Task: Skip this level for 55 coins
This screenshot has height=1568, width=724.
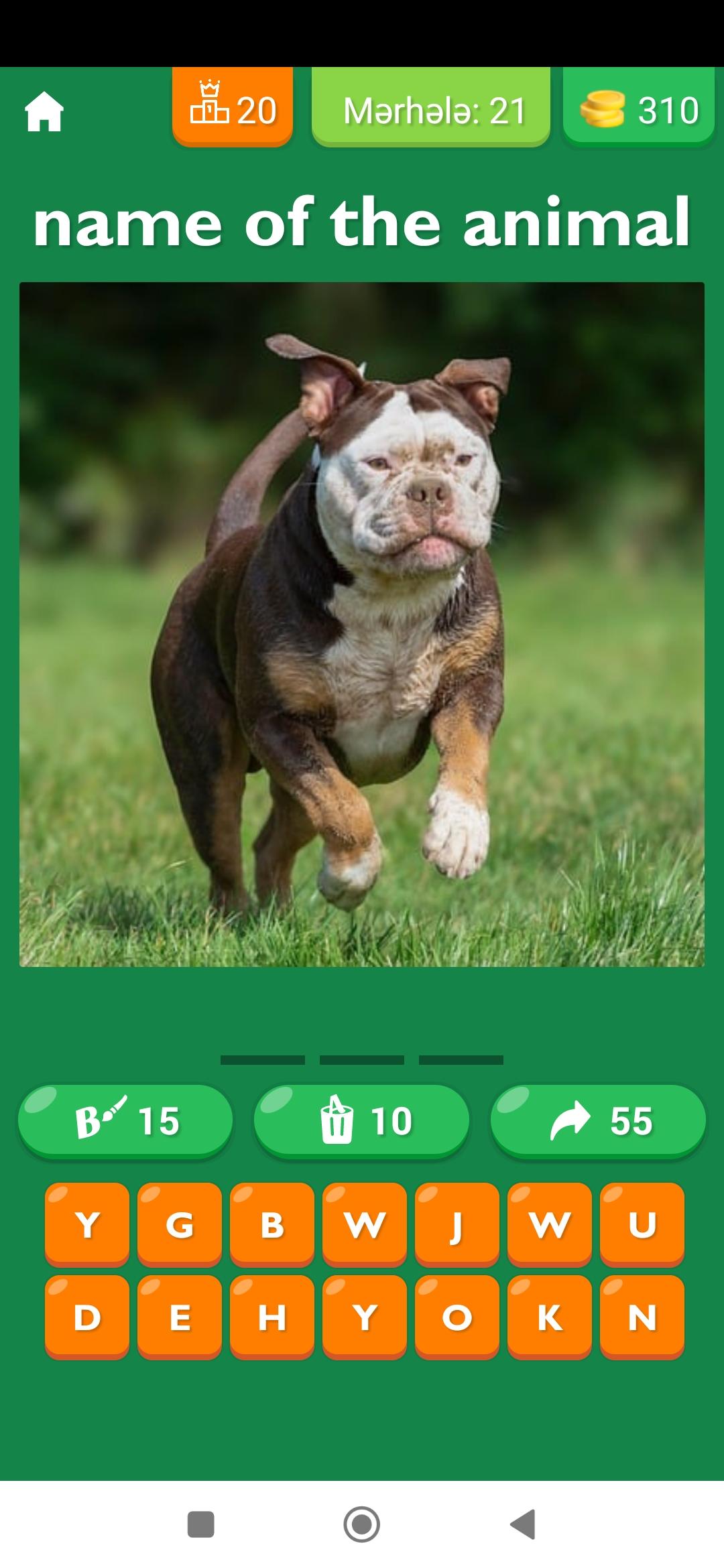Action: [x=598, y=1120]
